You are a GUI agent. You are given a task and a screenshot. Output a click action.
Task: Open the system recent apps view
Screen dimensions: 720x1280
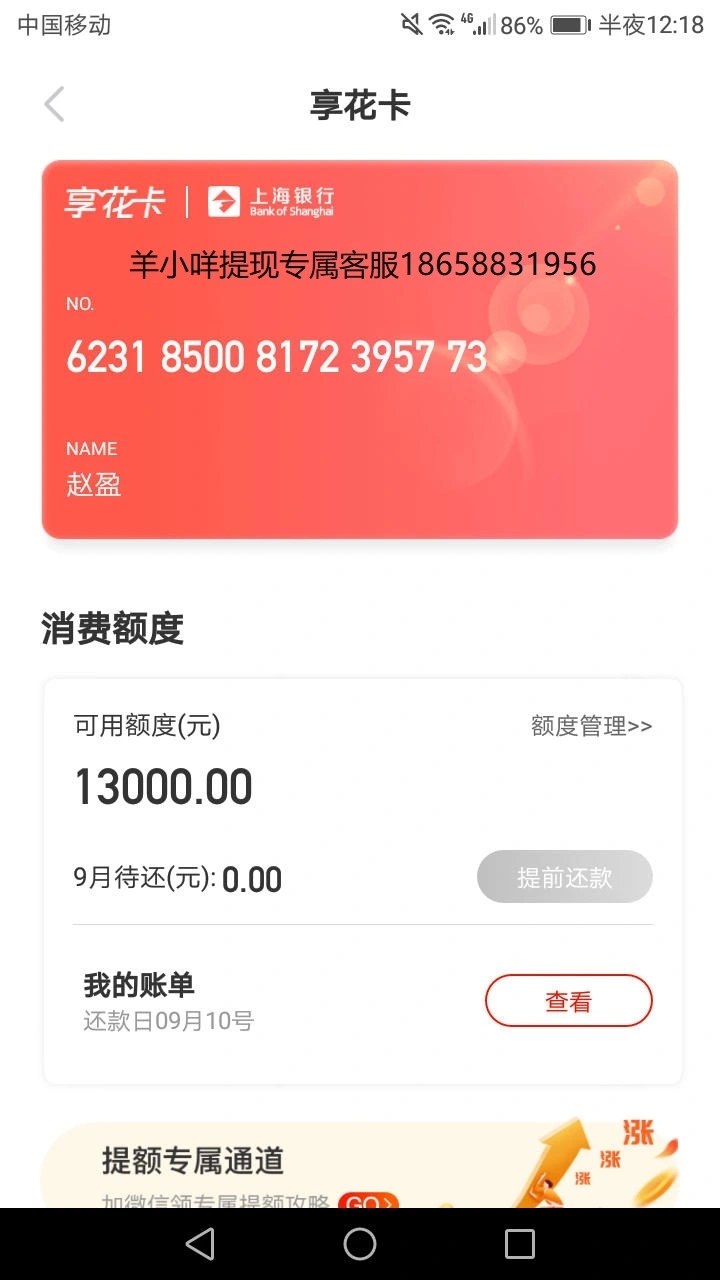pyautogui.click(x=520, y=1244)
